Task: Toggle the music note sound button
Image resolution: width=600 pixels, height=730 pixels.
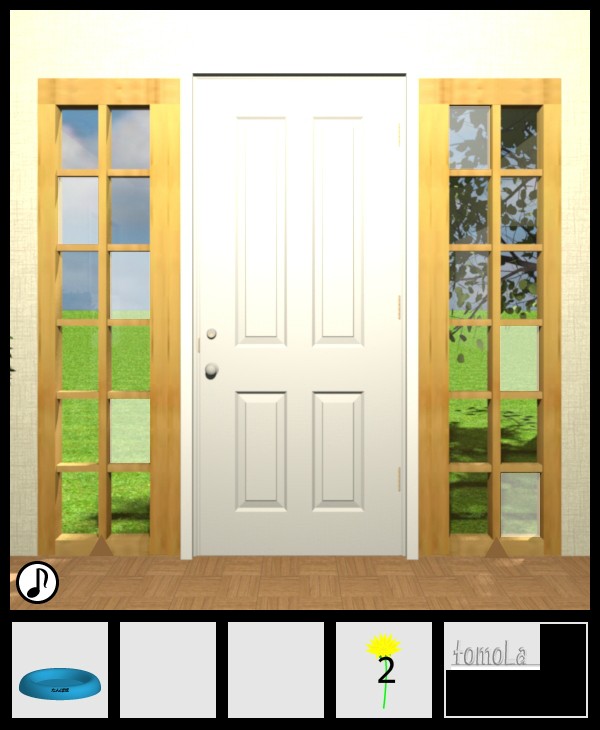Action: pyautogui.click(x=38, y=582)
